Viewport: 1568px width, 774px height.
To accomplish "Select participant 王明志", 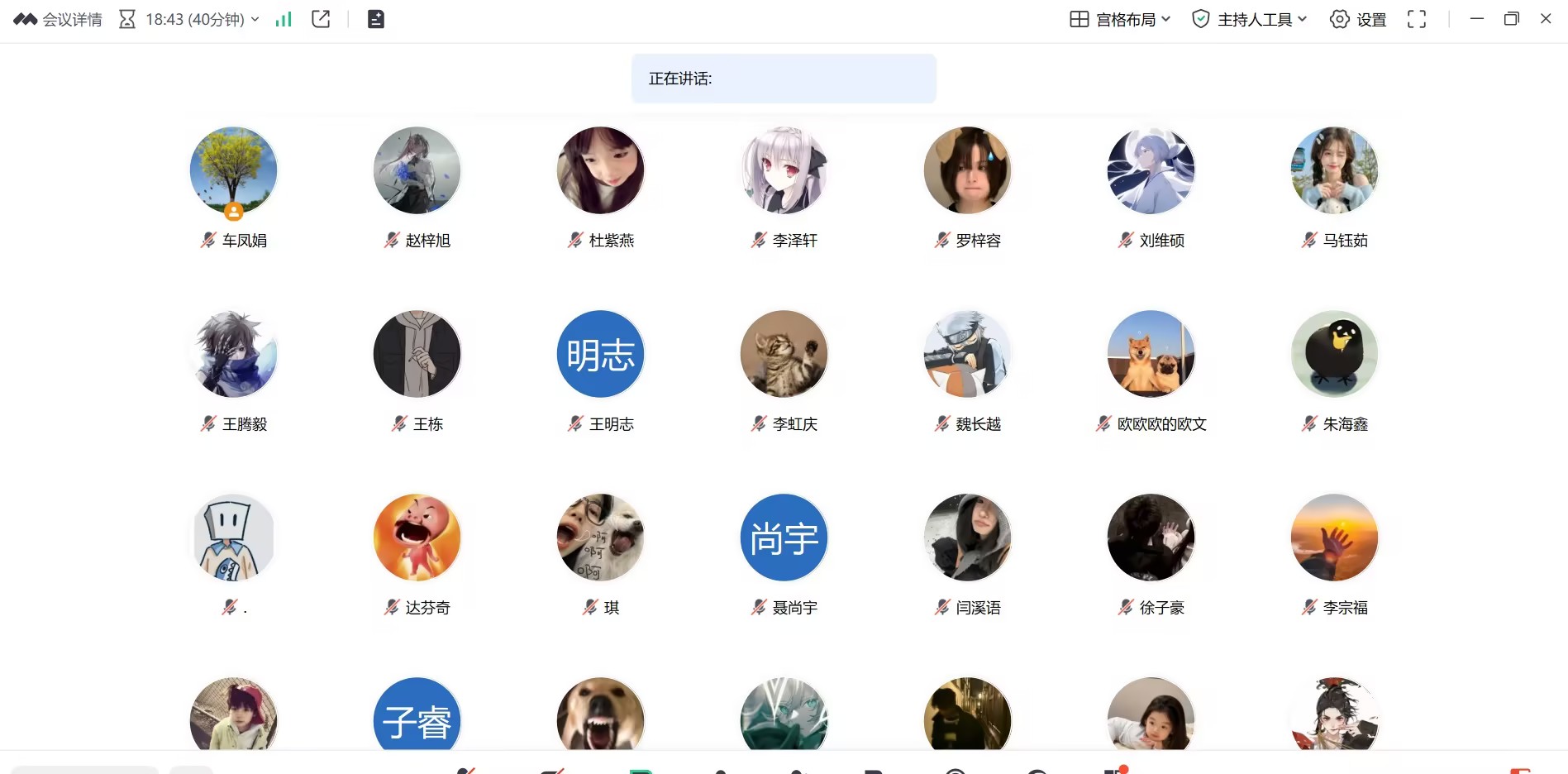I will (600, 355).
